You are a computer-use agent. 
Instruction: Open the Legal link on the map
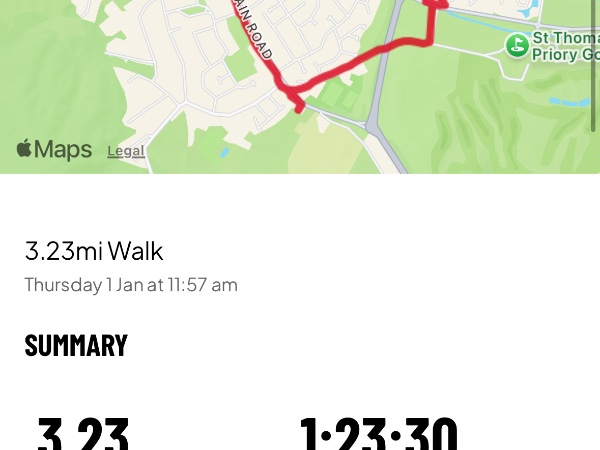126,152
